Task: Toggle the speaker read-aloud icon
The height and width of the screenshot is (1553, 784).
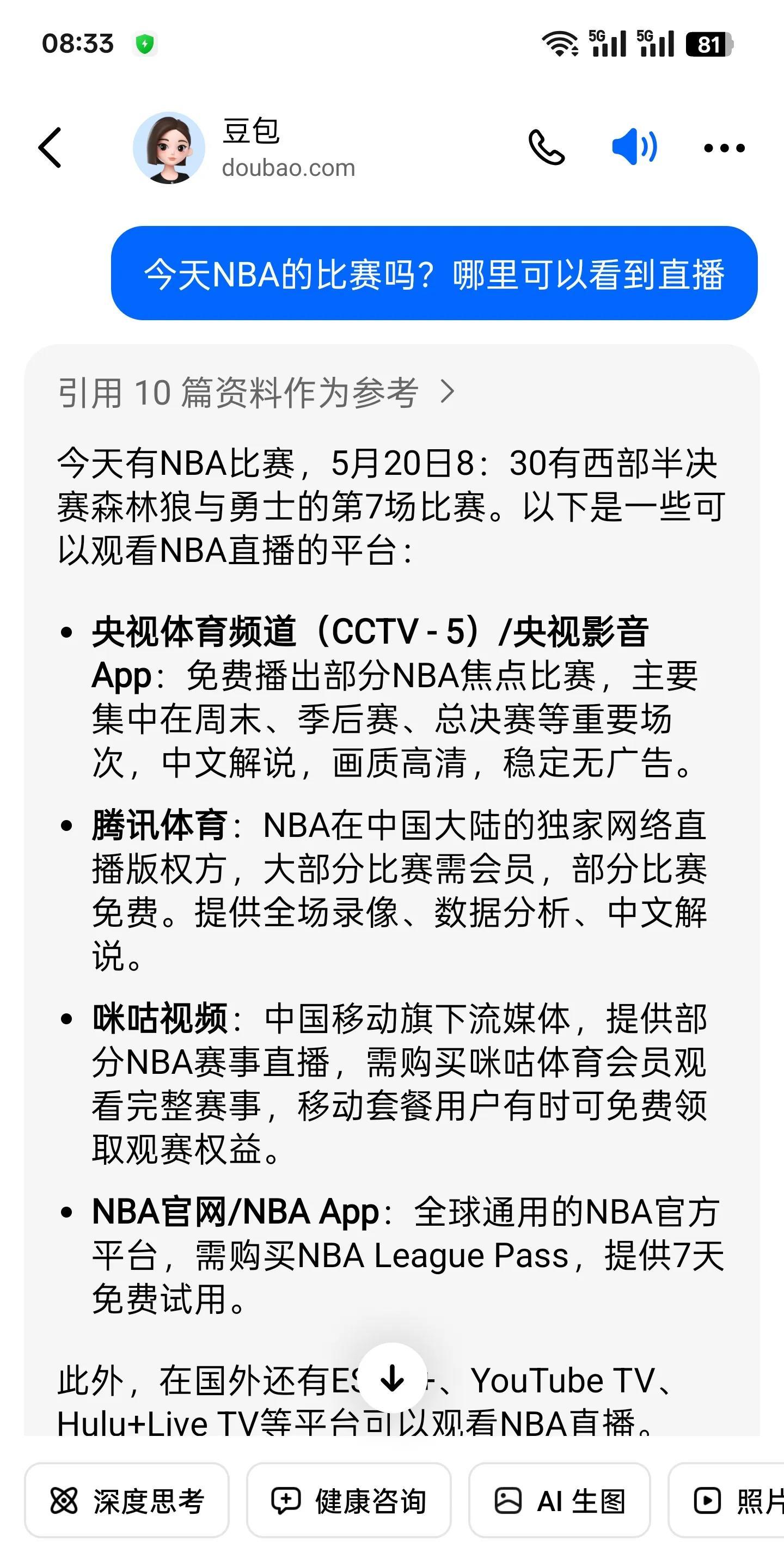Action: click(x=634, y=147)
